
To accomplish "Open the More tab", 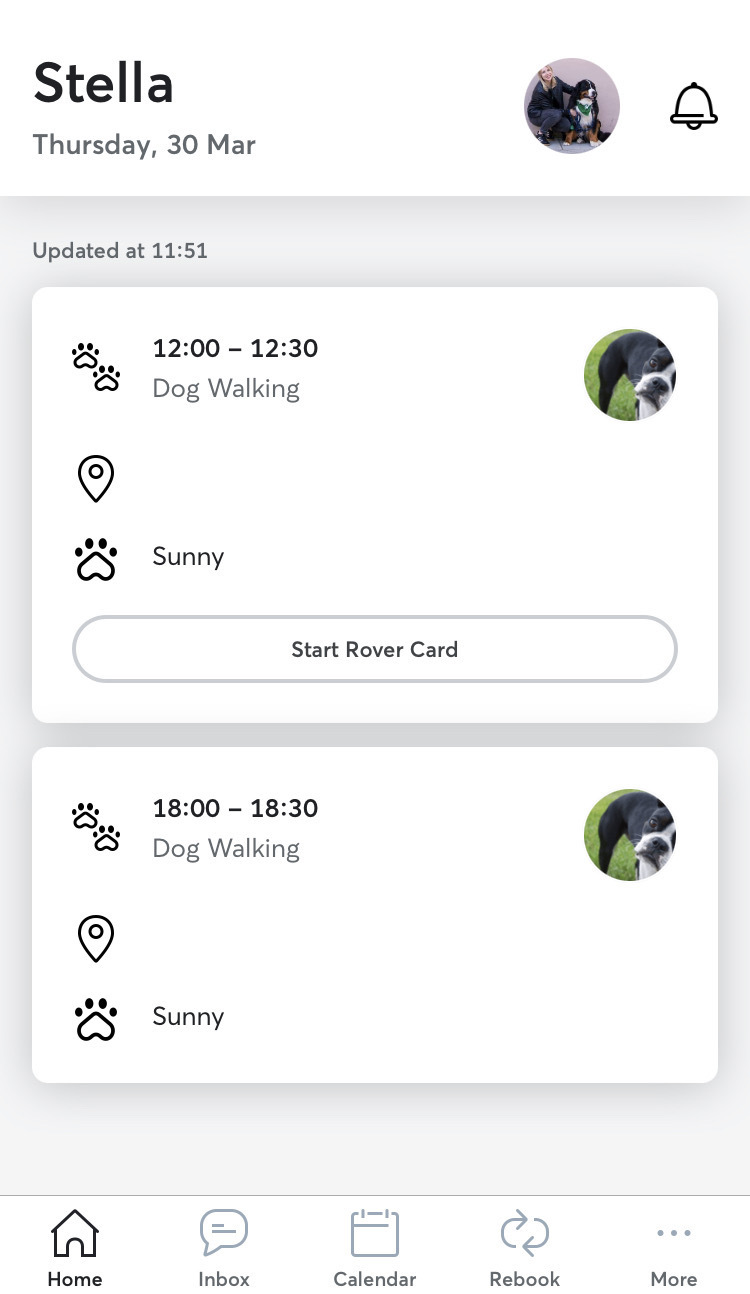I will pos(673,1246).
